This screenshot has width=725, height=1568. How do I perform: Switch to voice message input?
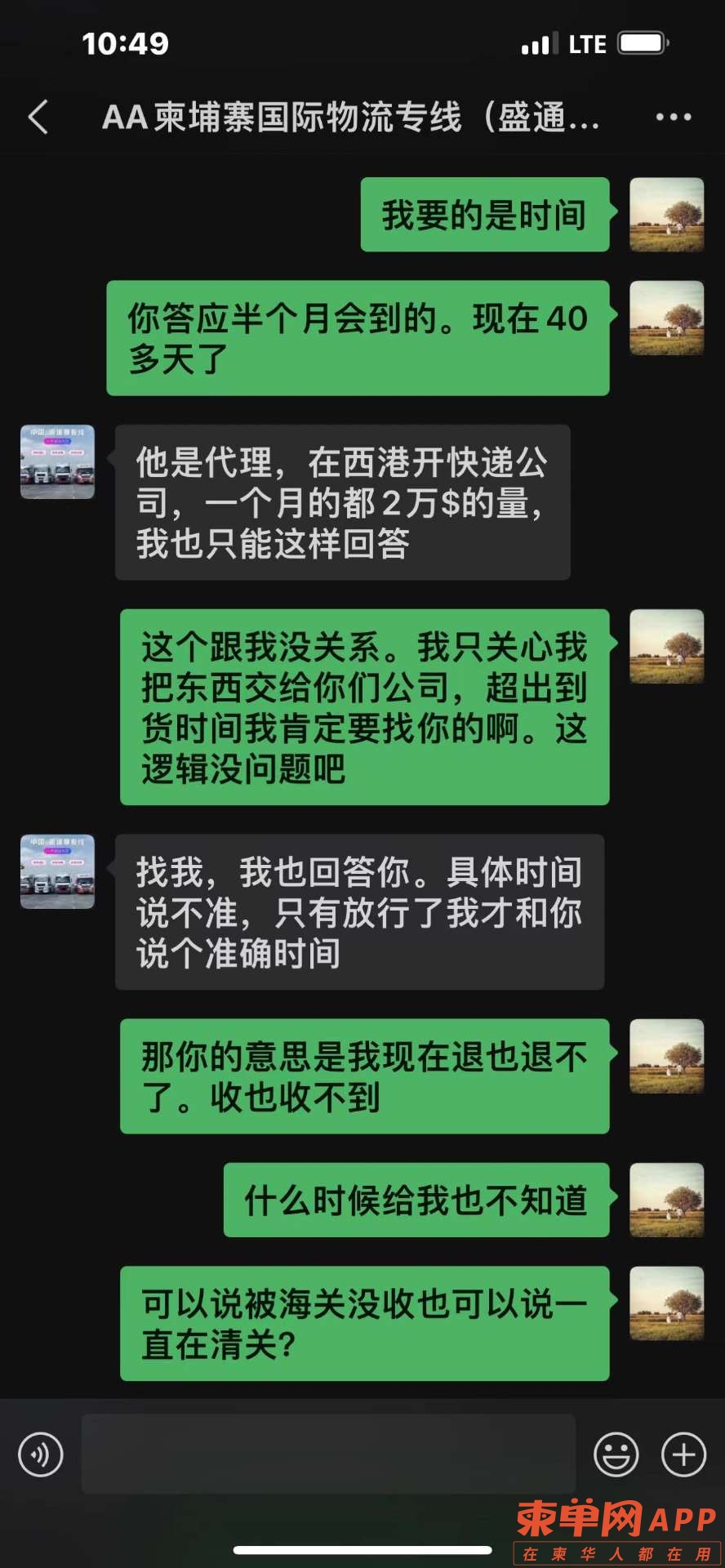[x=41, y=1454]
